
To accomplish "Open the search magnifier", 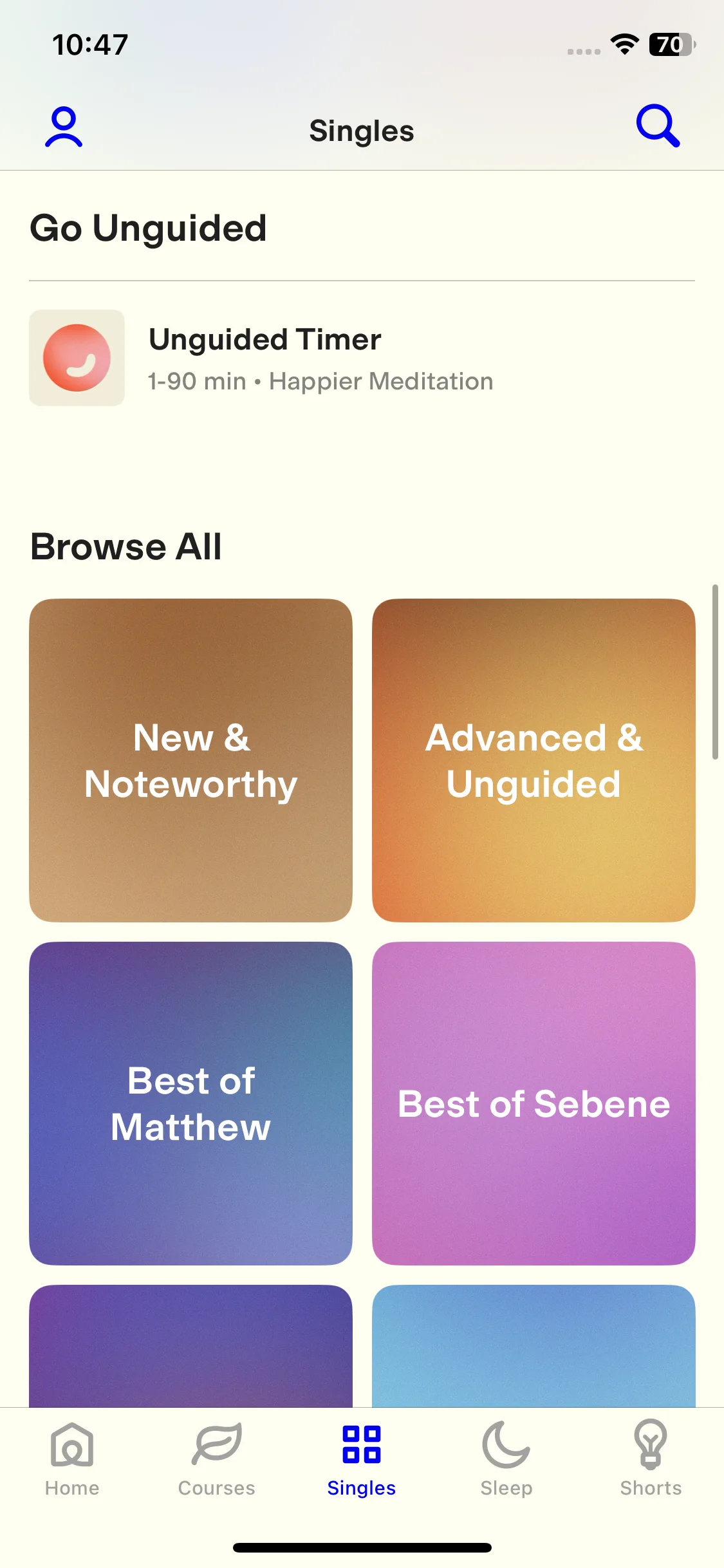I will point(658,126).
